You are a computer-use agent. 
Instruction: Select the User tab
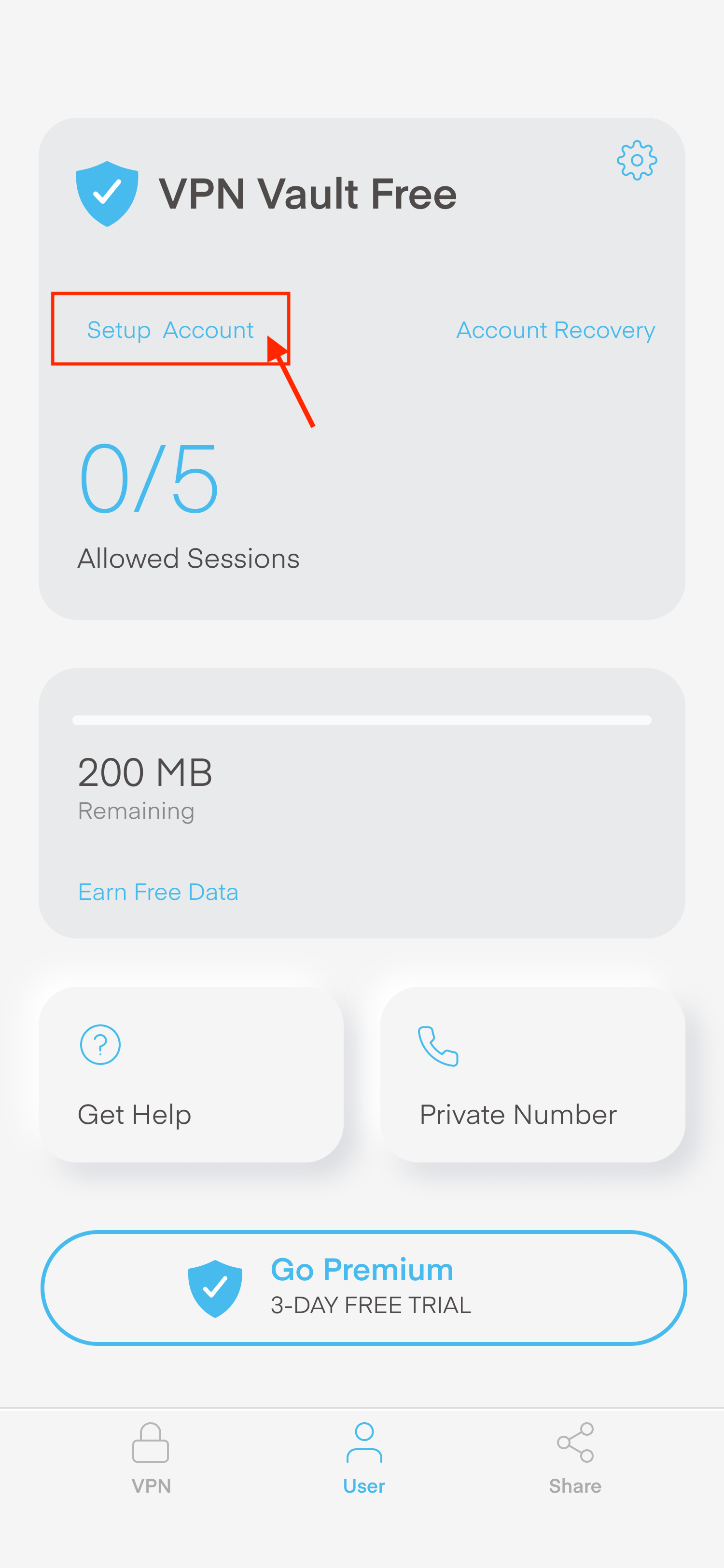tap(364, 1458)
